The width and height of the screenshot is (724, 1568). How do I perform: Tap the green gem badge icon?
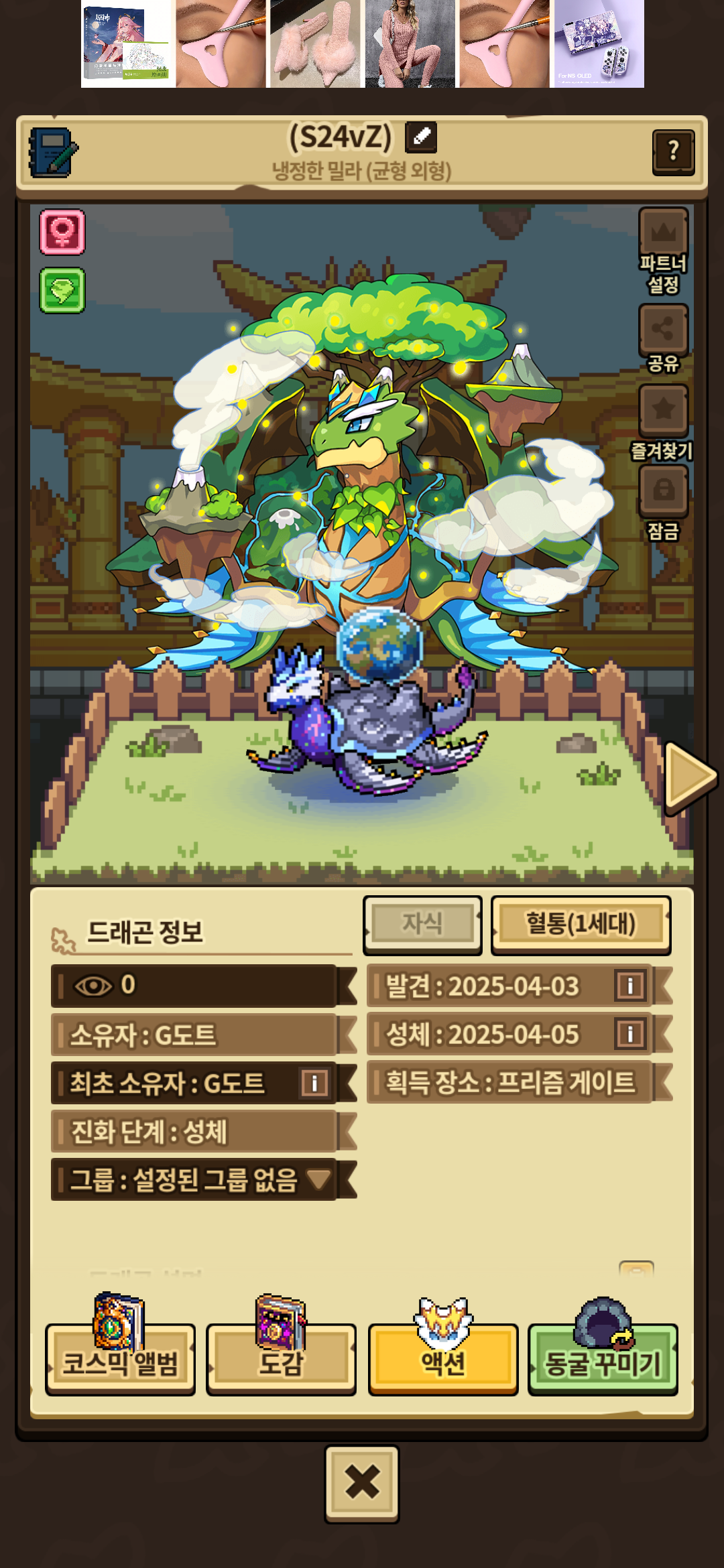[62, 291]
